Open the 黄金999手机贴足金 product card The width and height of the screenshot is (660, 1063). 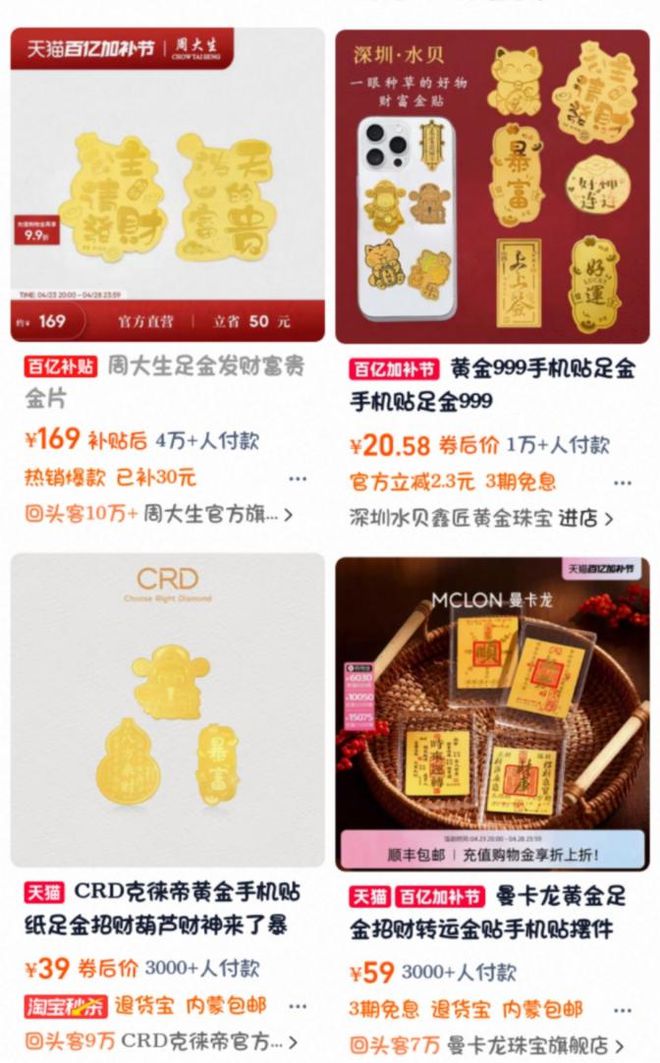tap(492, 187)
